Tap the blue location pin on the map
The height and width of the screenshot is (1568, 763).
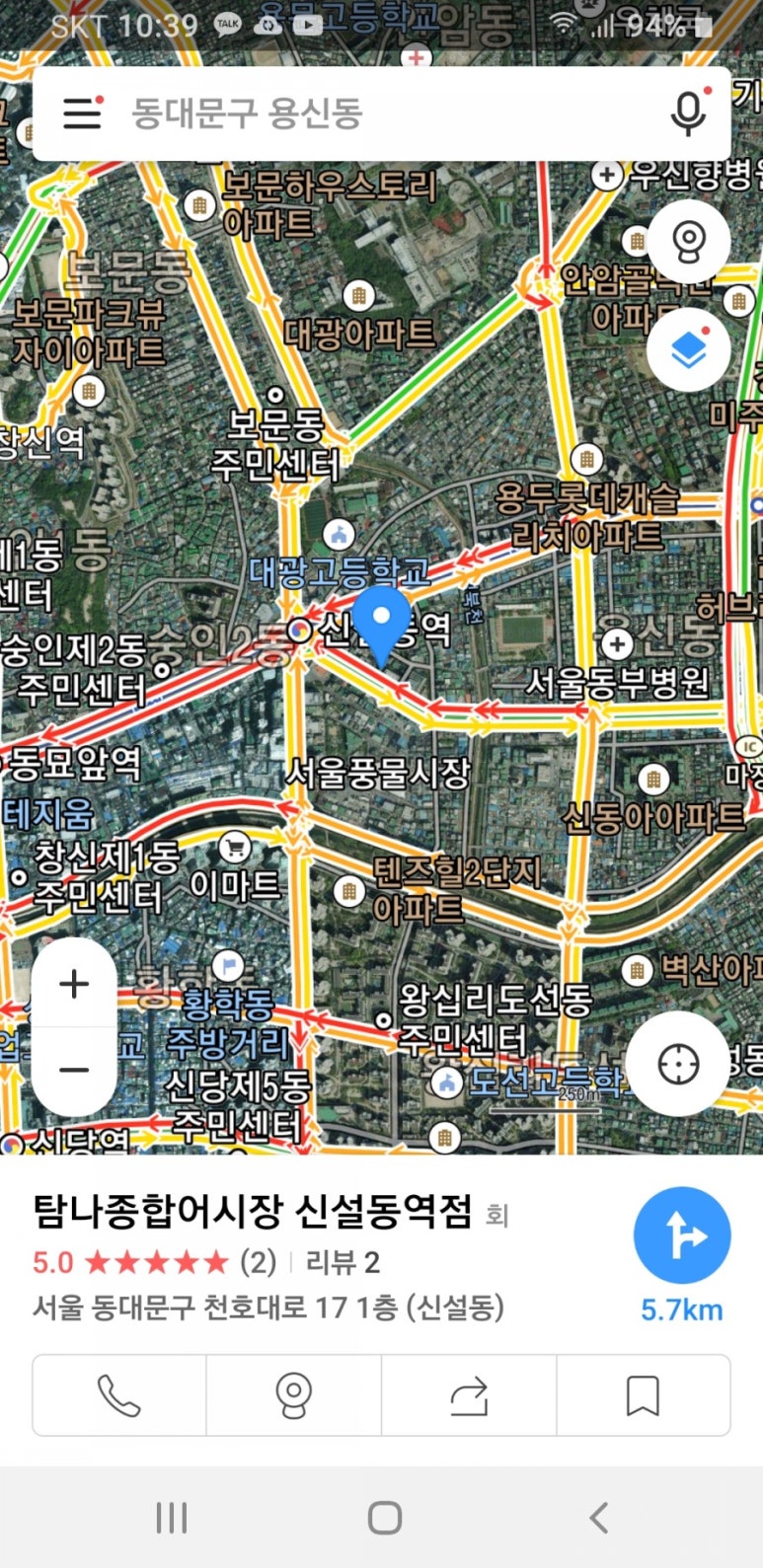[x=381, y=622]
